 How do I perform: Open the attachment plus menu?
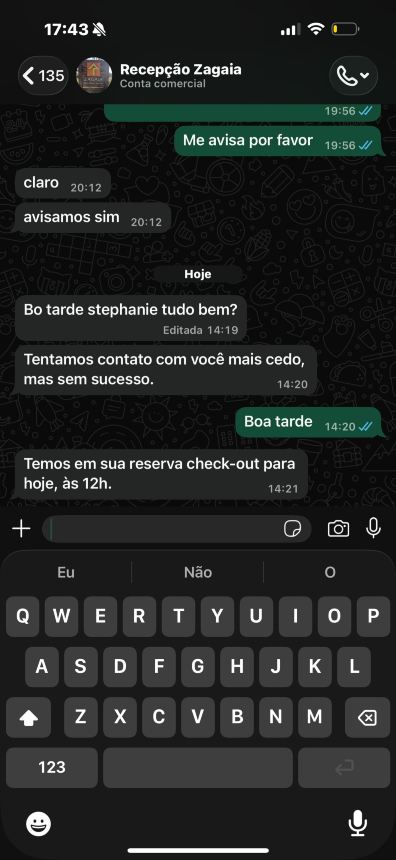pos(21,529)
